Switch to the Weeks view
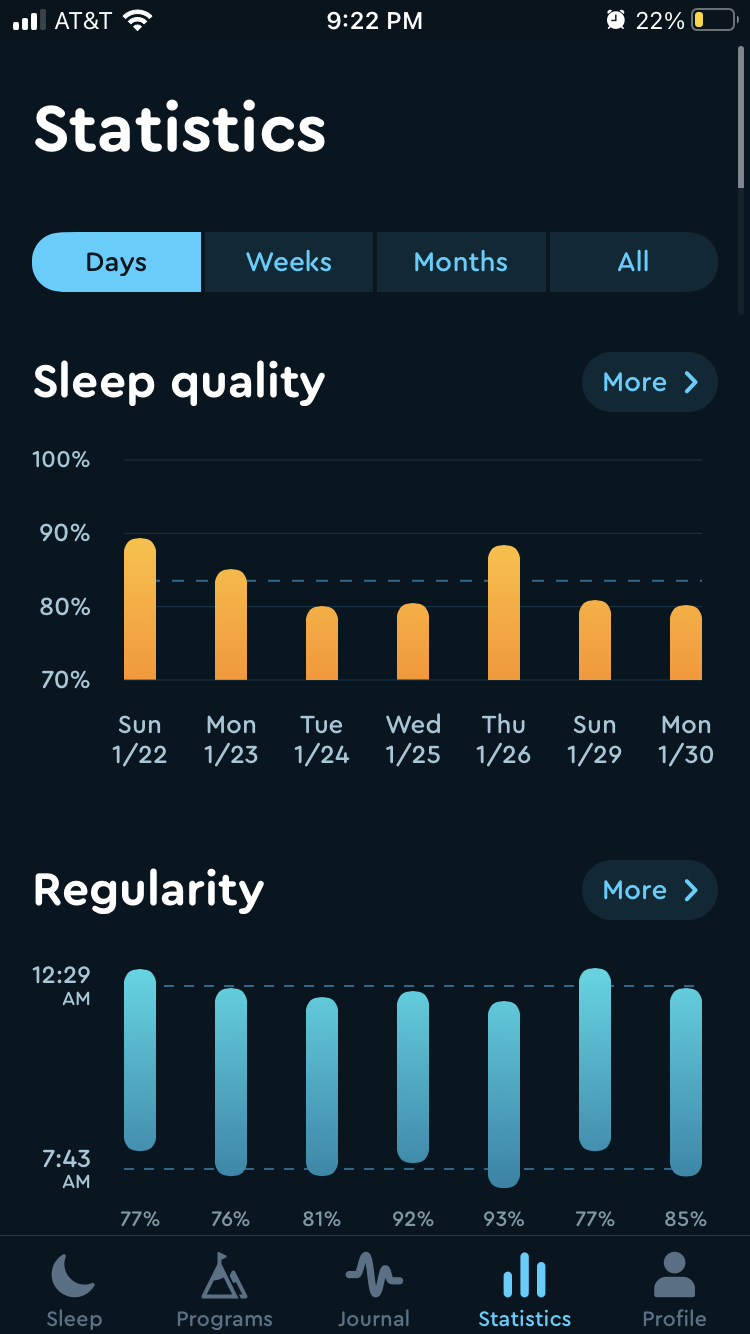 click(x=289, y=262)
